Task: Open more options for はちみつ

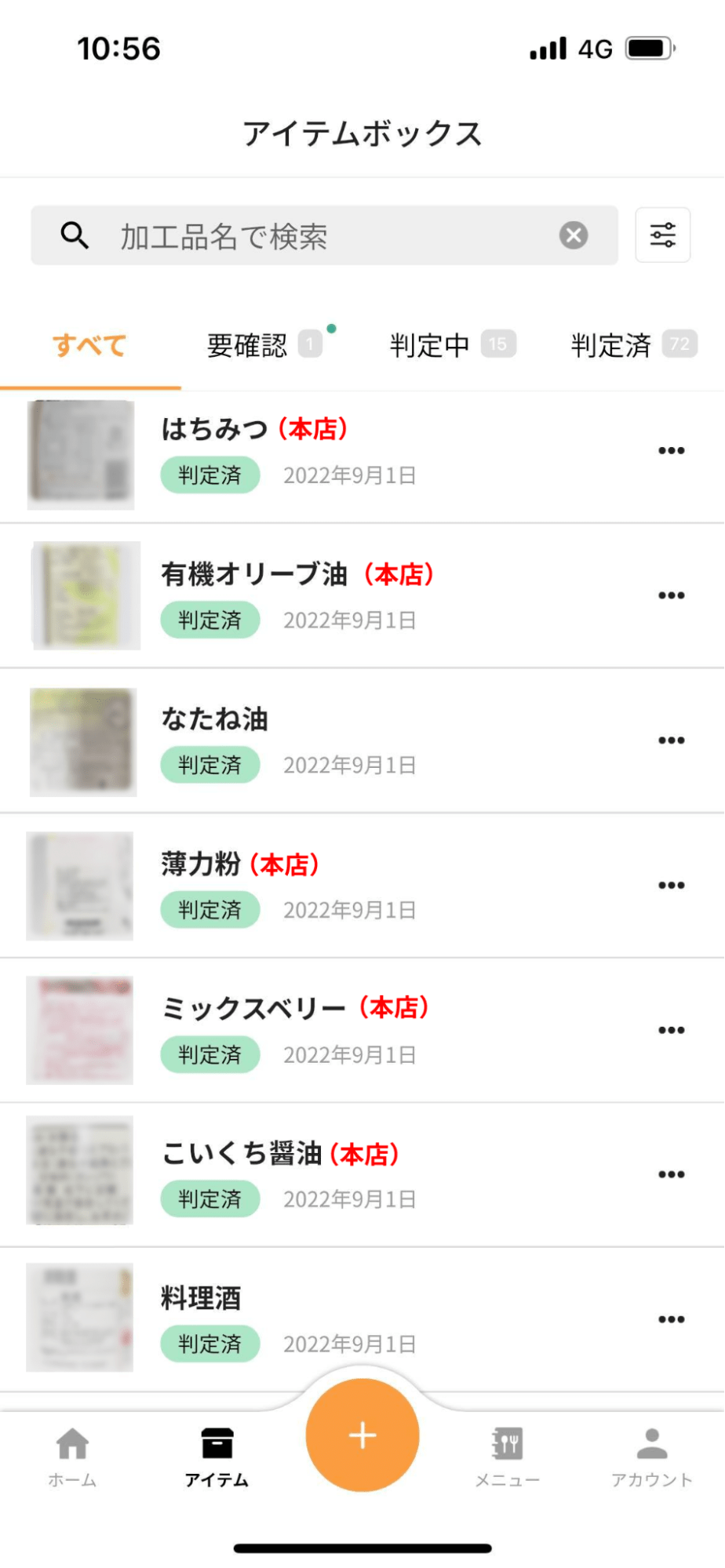Action: point(671,450)
